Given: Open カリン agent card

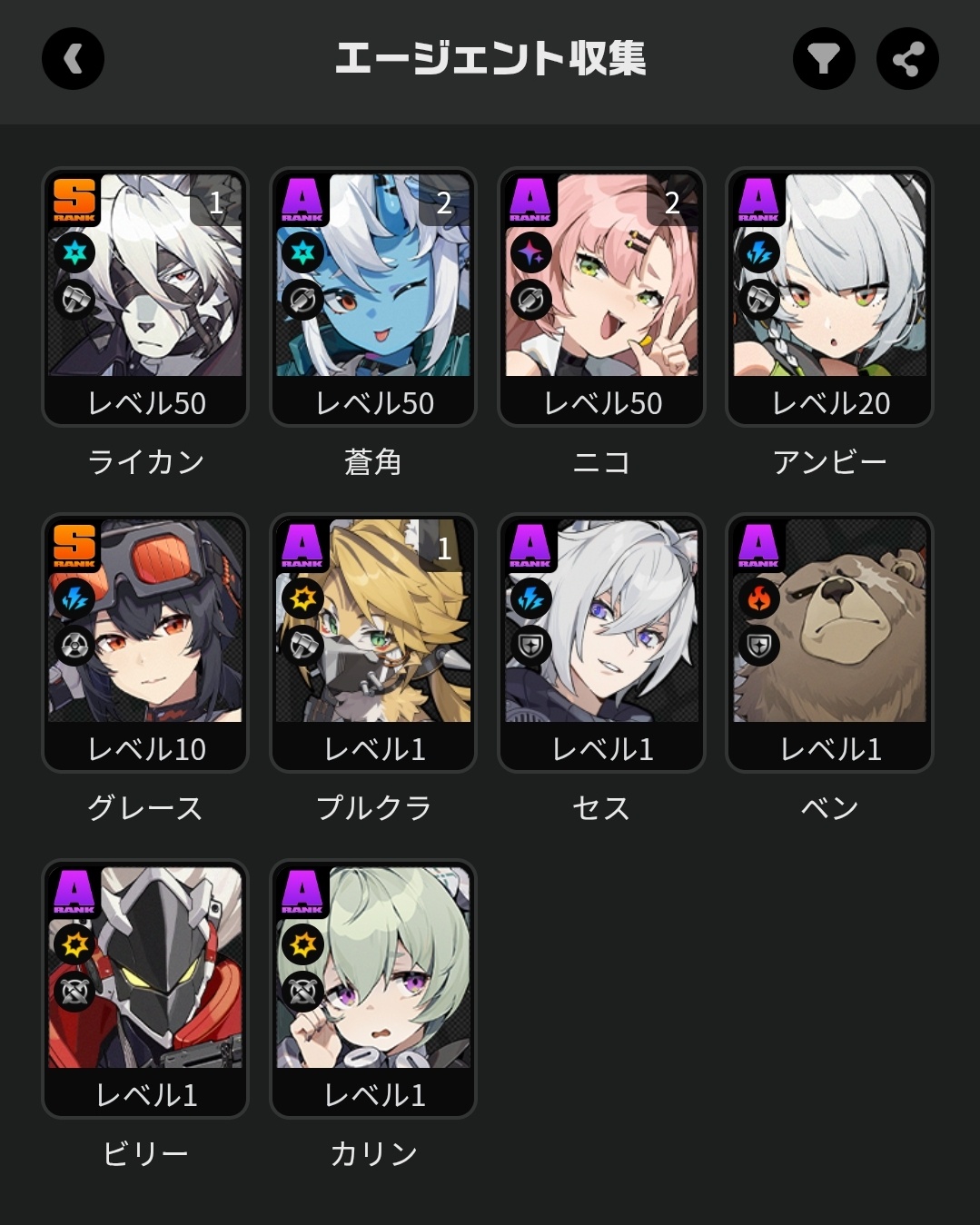Looking at the screenshot, I should click(x=373, y=988).
